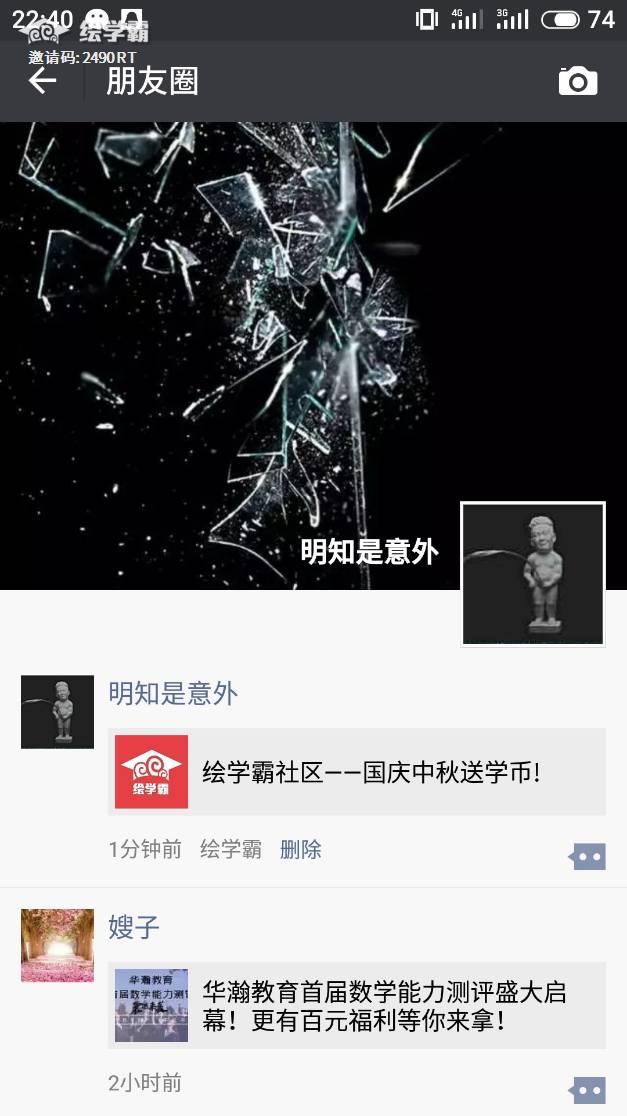Open 嫂子's avatar picture

click(57, 945)
